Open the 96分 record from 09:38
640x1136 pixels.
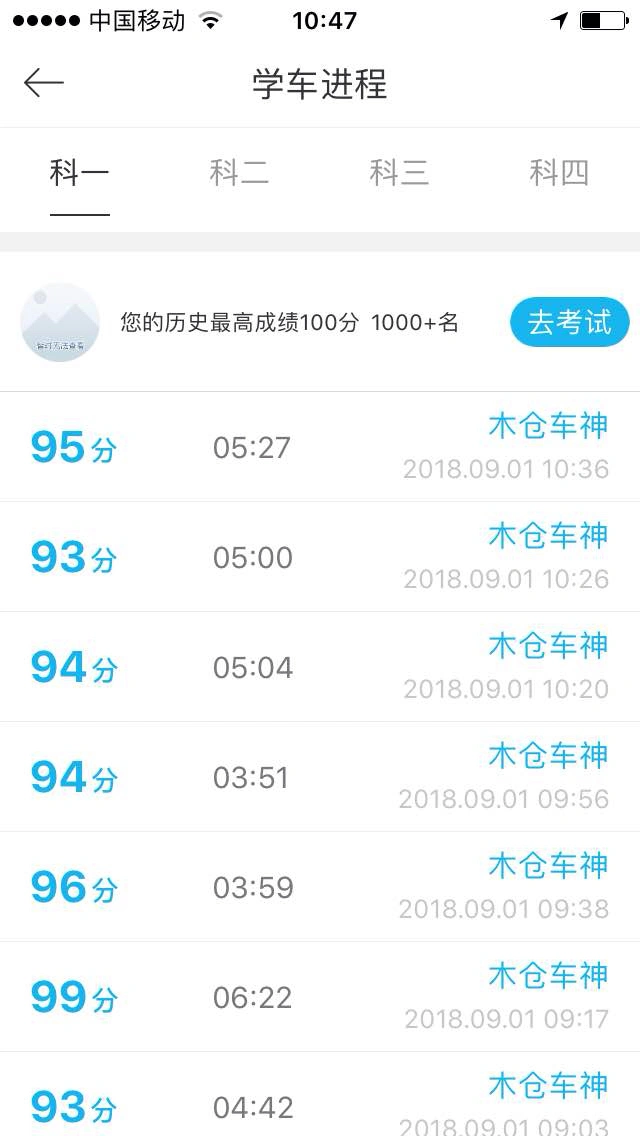click(320, 887)
